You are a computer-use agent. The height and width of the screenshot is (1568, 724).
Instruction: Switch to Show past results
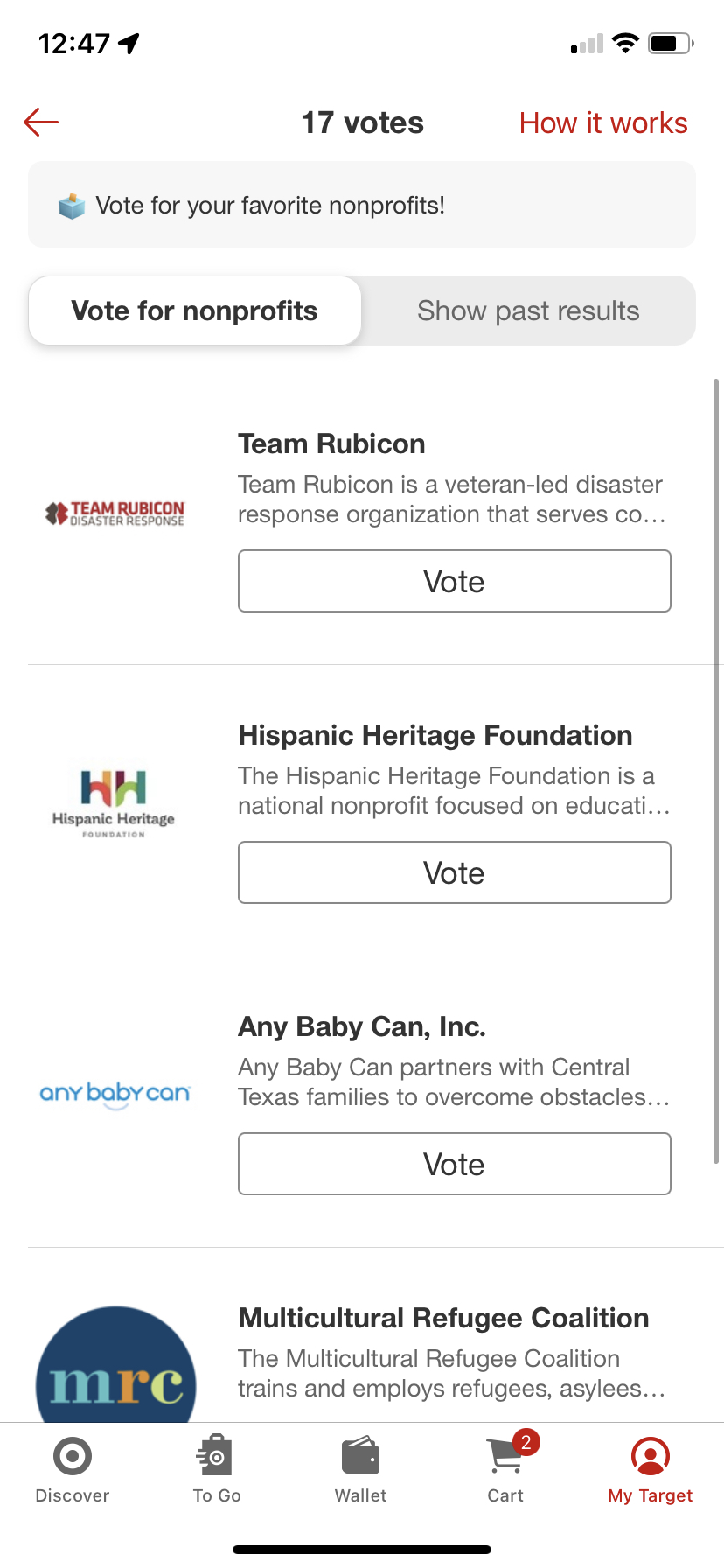tap(528, 311)
